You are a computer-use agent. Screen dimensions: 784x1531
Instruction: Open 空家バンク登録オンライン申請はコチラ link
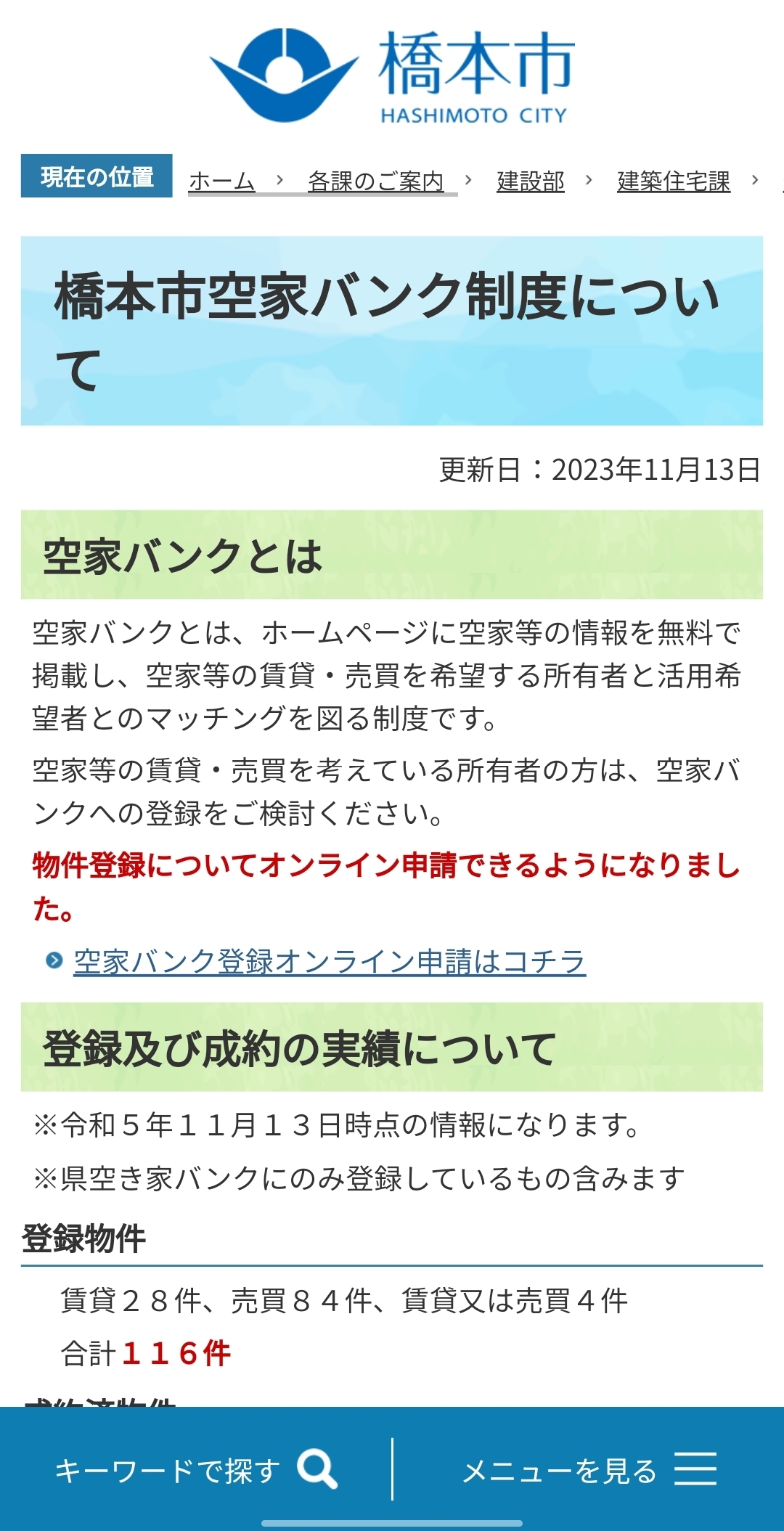tap(329, 961)
